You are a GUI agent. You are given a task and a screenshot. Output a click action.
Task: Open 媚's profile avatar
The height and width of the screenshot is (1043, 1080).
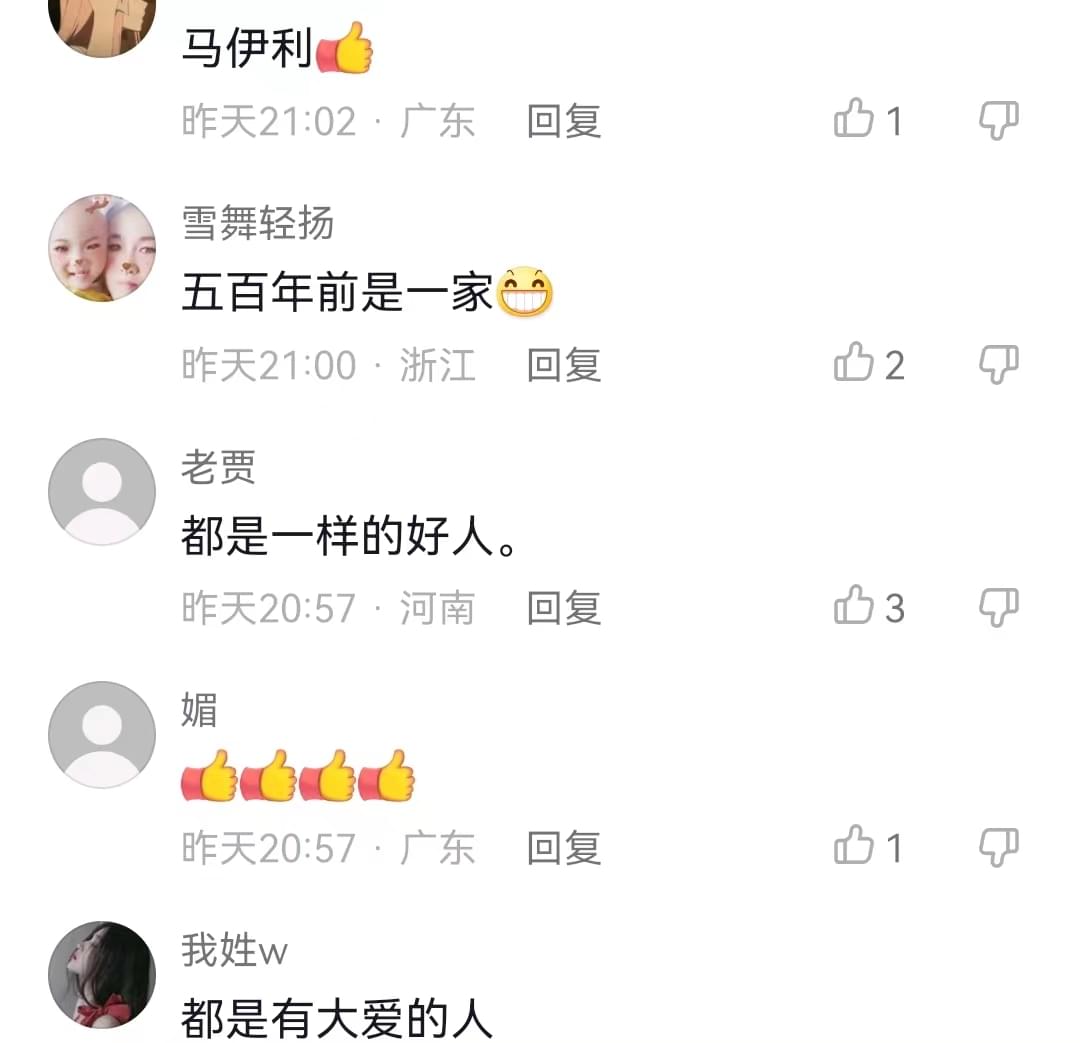click(102, 735)
